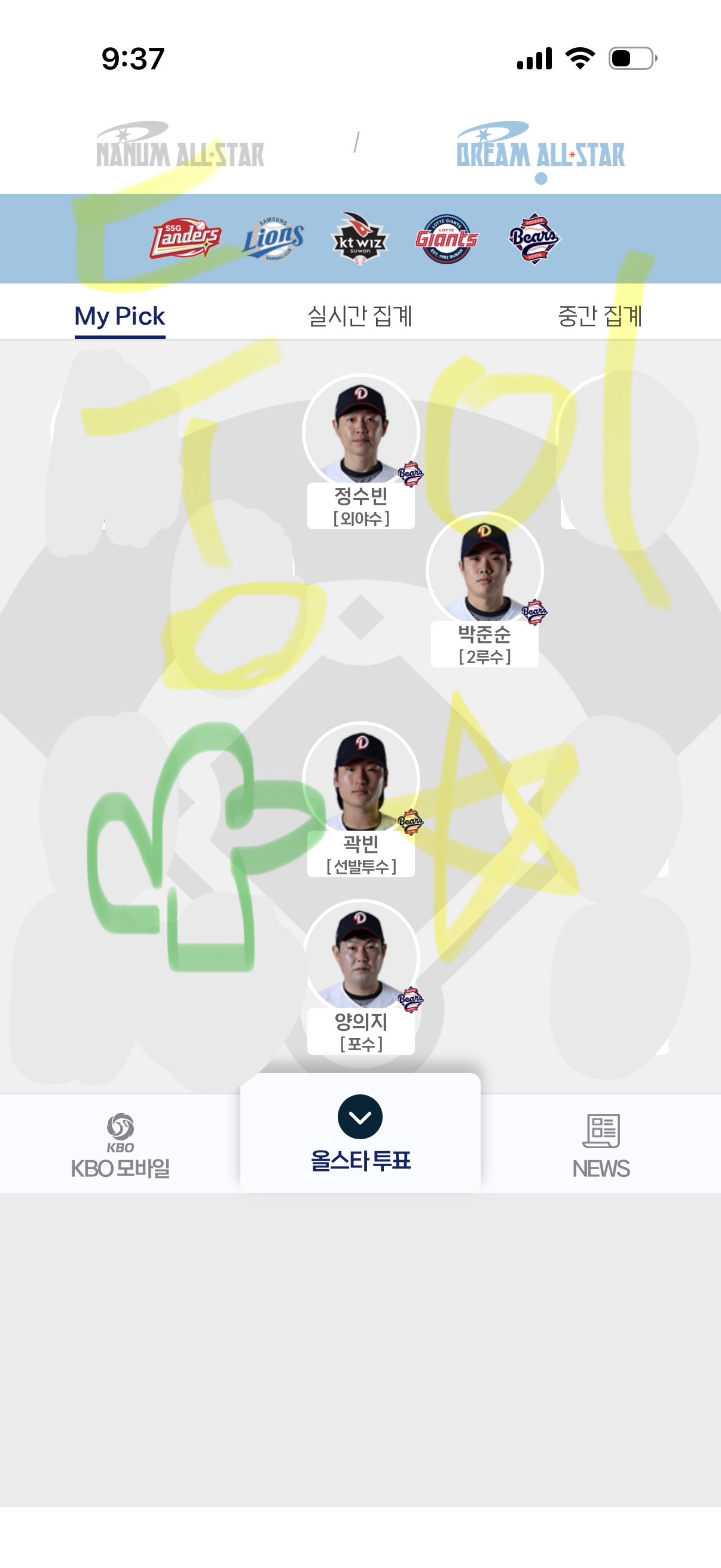Choose the Lotte Giants team logo
This screenshot has width=721, height=1568.
pyautogui.click(x=447, y=239)
